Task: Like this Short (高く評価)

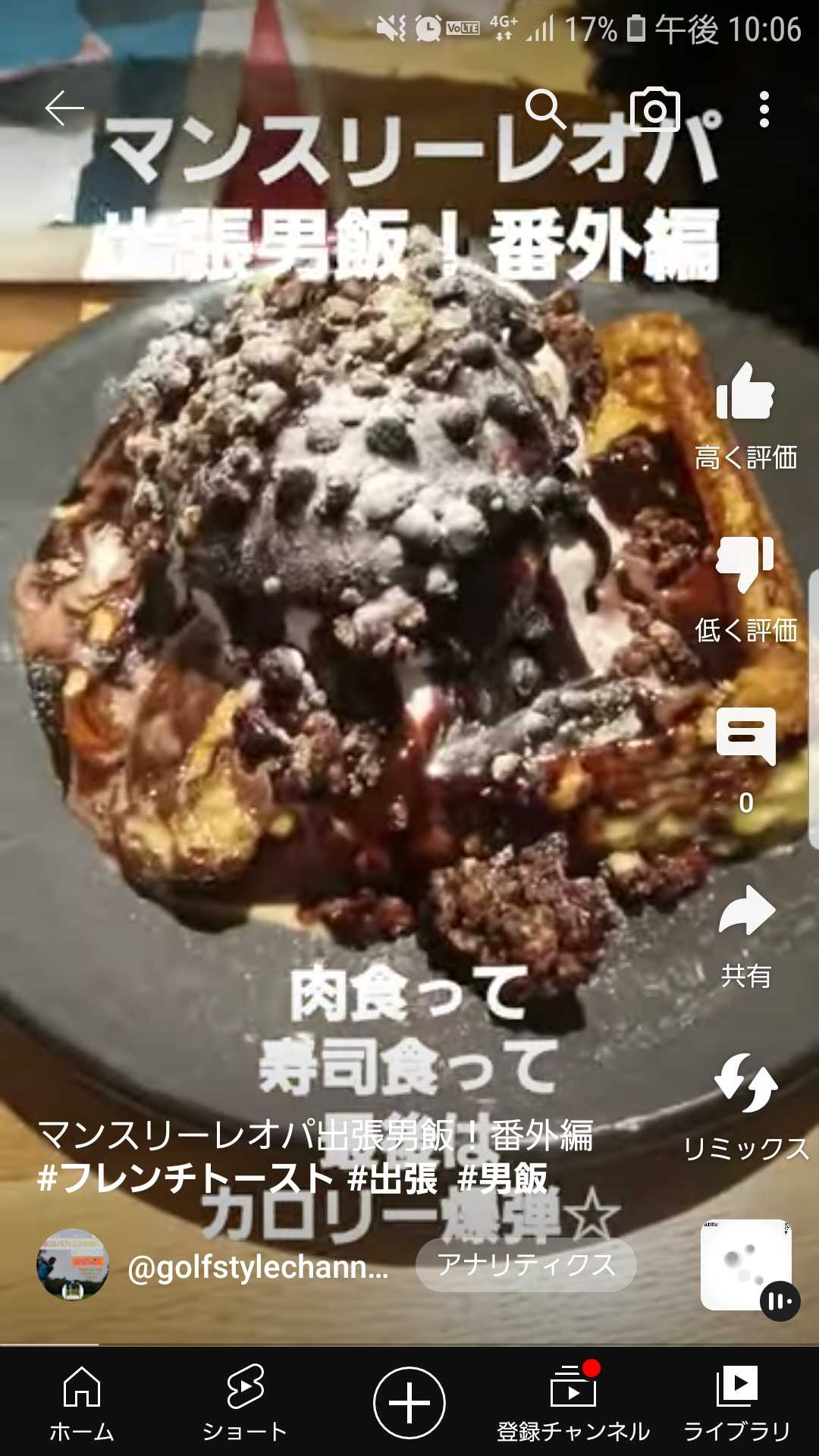Action: pos(745,393)
